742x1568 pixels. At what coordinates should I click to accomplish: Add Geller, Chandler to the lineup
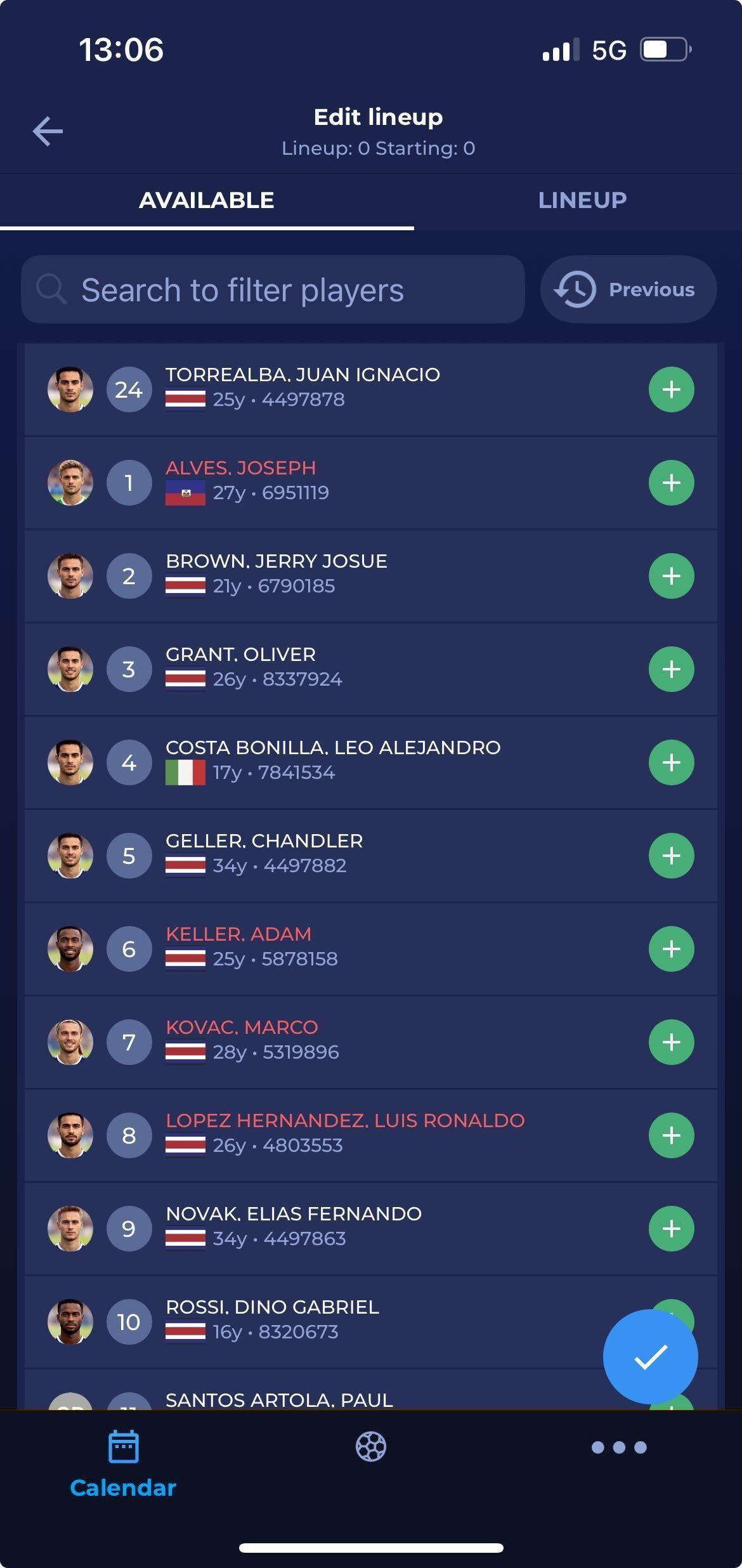coord(671,856)
